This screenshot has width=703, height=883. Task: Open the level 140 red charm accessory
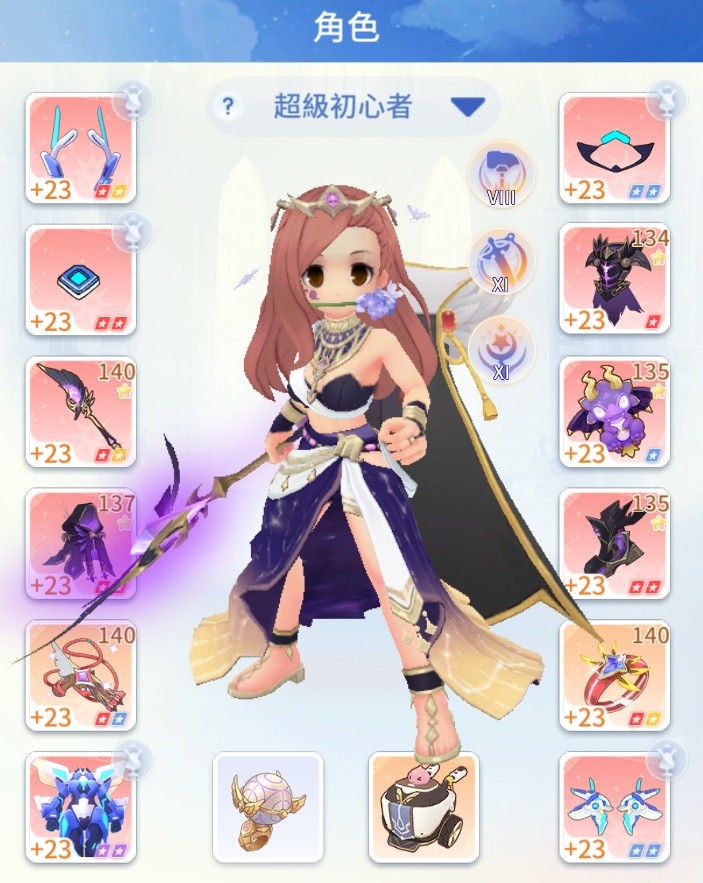[x=80, y=676]
